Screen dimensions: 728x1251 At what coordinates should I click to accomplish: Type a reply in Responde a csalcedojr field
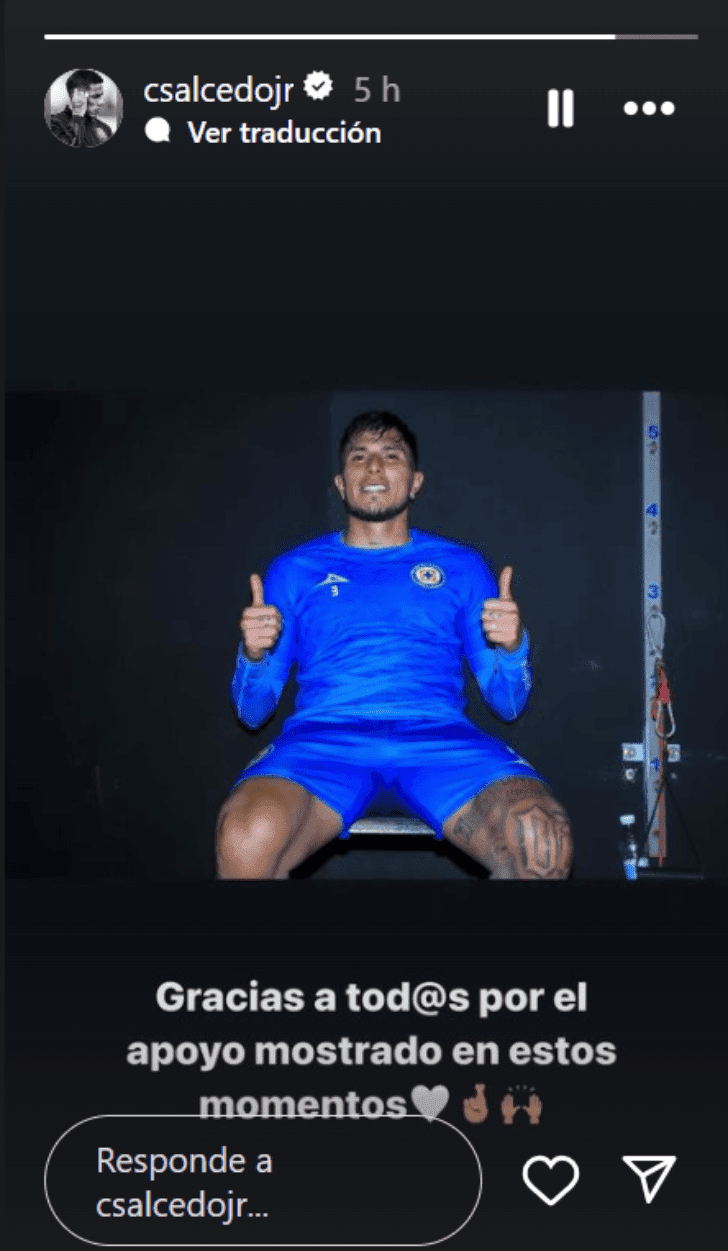pos(263,1180)
